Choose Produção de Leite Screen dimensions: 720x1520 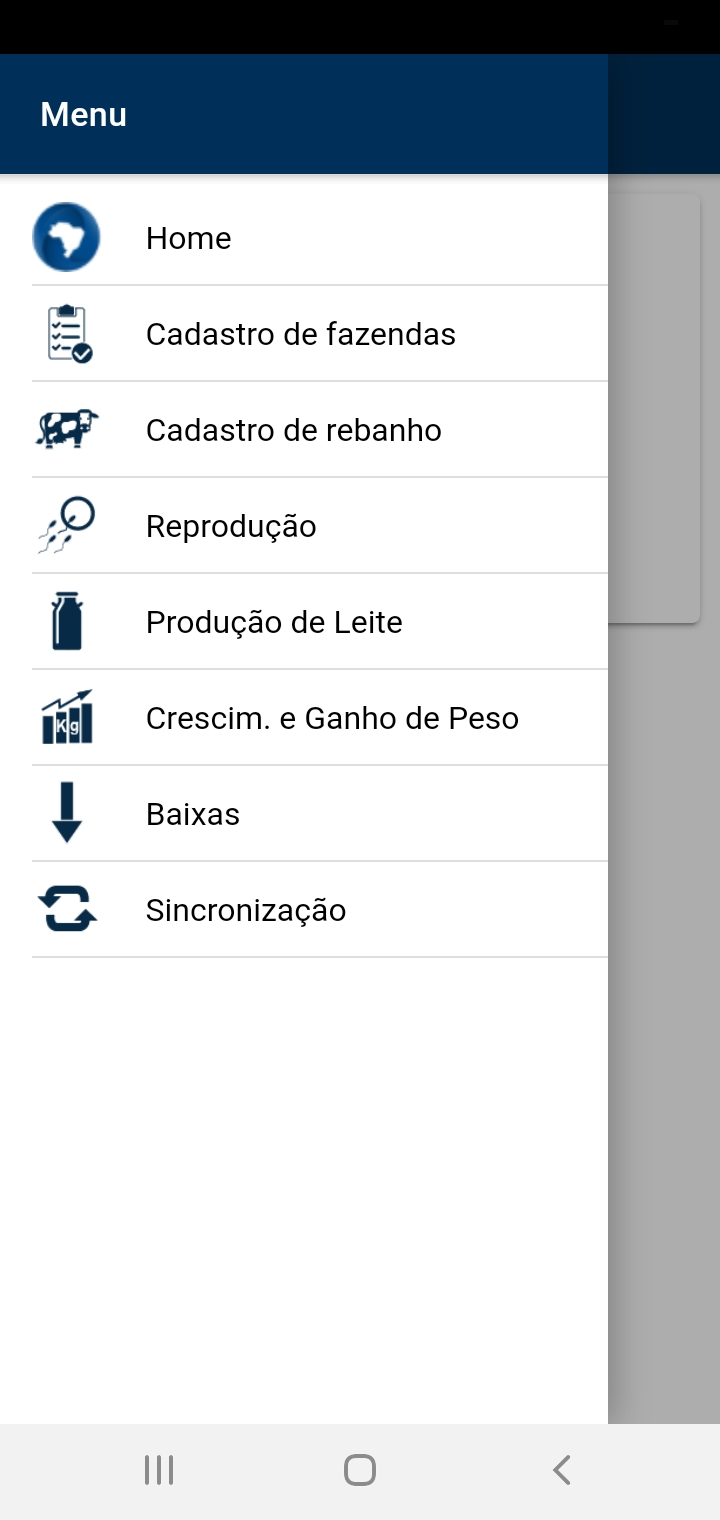point(304,622)
